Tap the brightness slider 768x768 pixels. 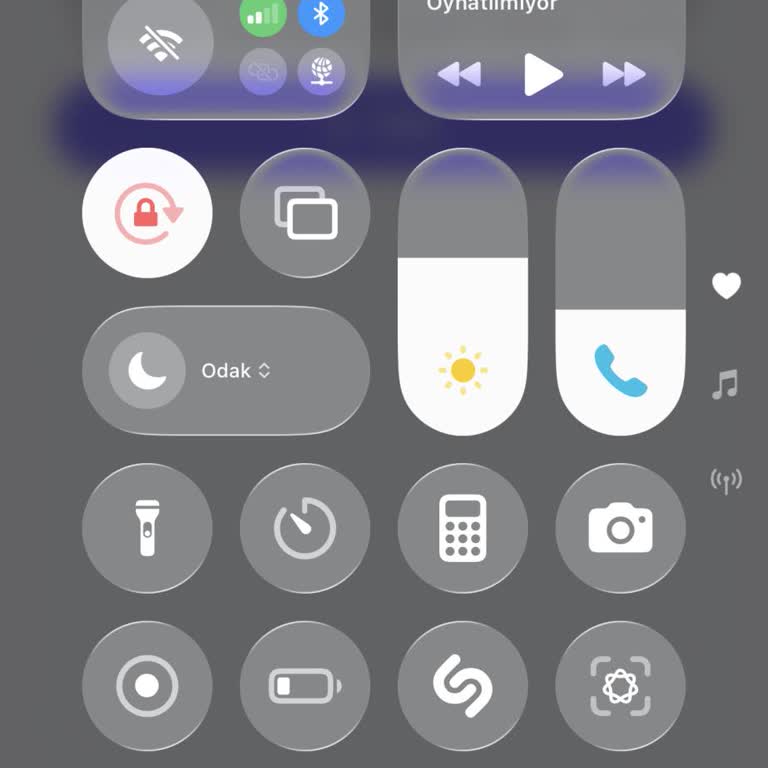pos(463,292)
